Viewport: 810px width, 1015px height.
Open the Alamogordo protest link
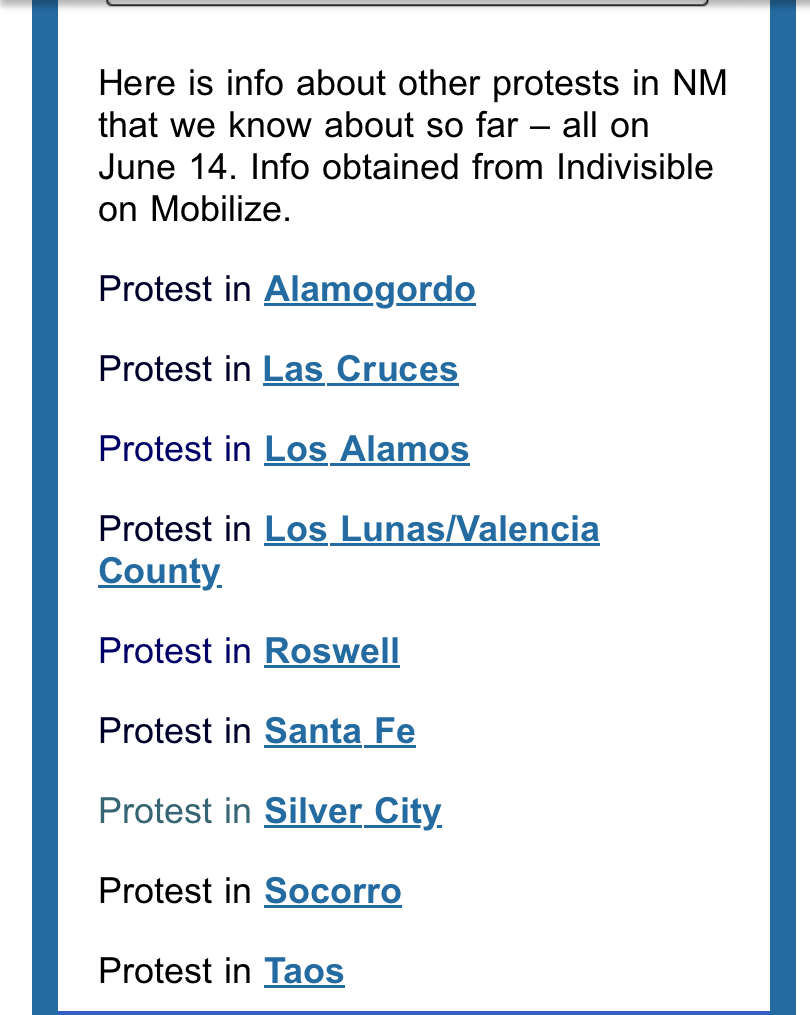369,290
